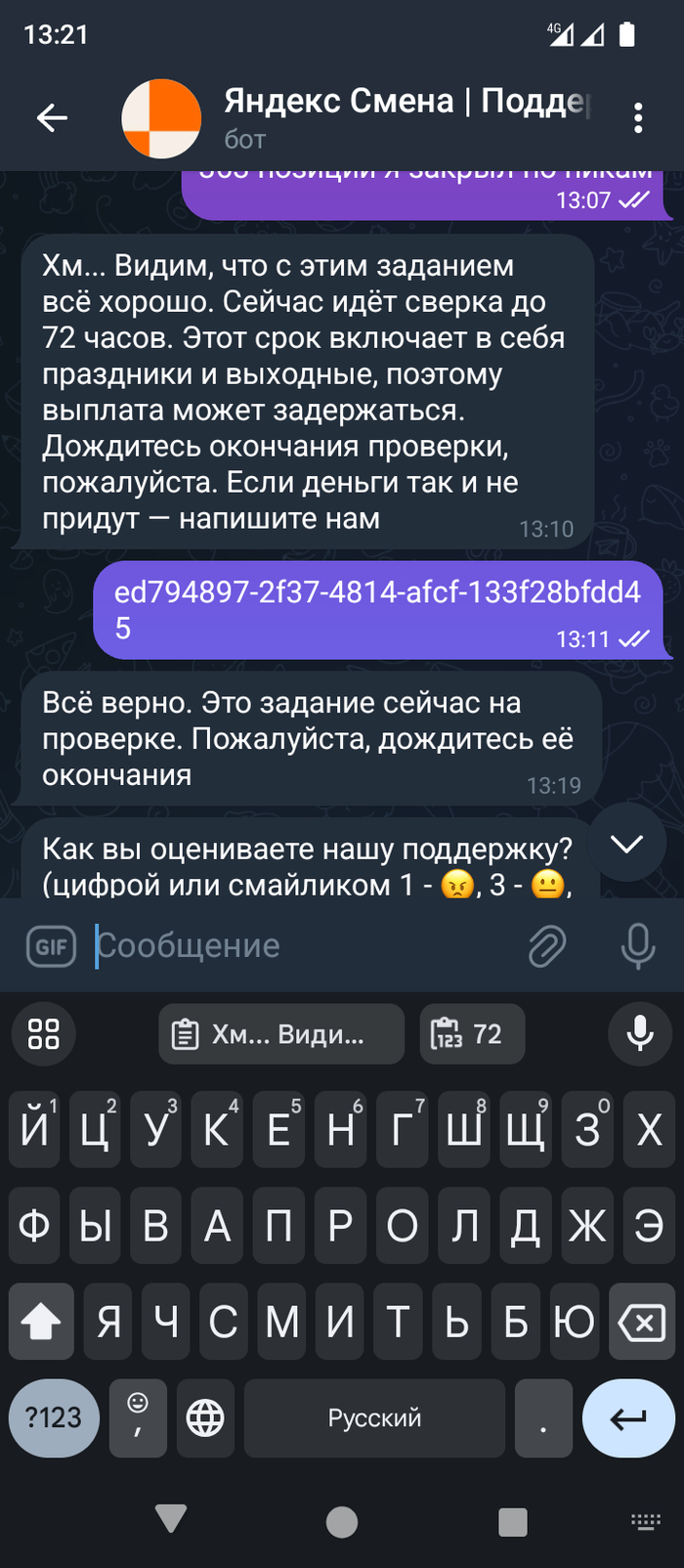Image resolution: width=684 pixels, height=1568 pixels.
Task: Focus the Сообщение text field
Action: coord(303,946)
